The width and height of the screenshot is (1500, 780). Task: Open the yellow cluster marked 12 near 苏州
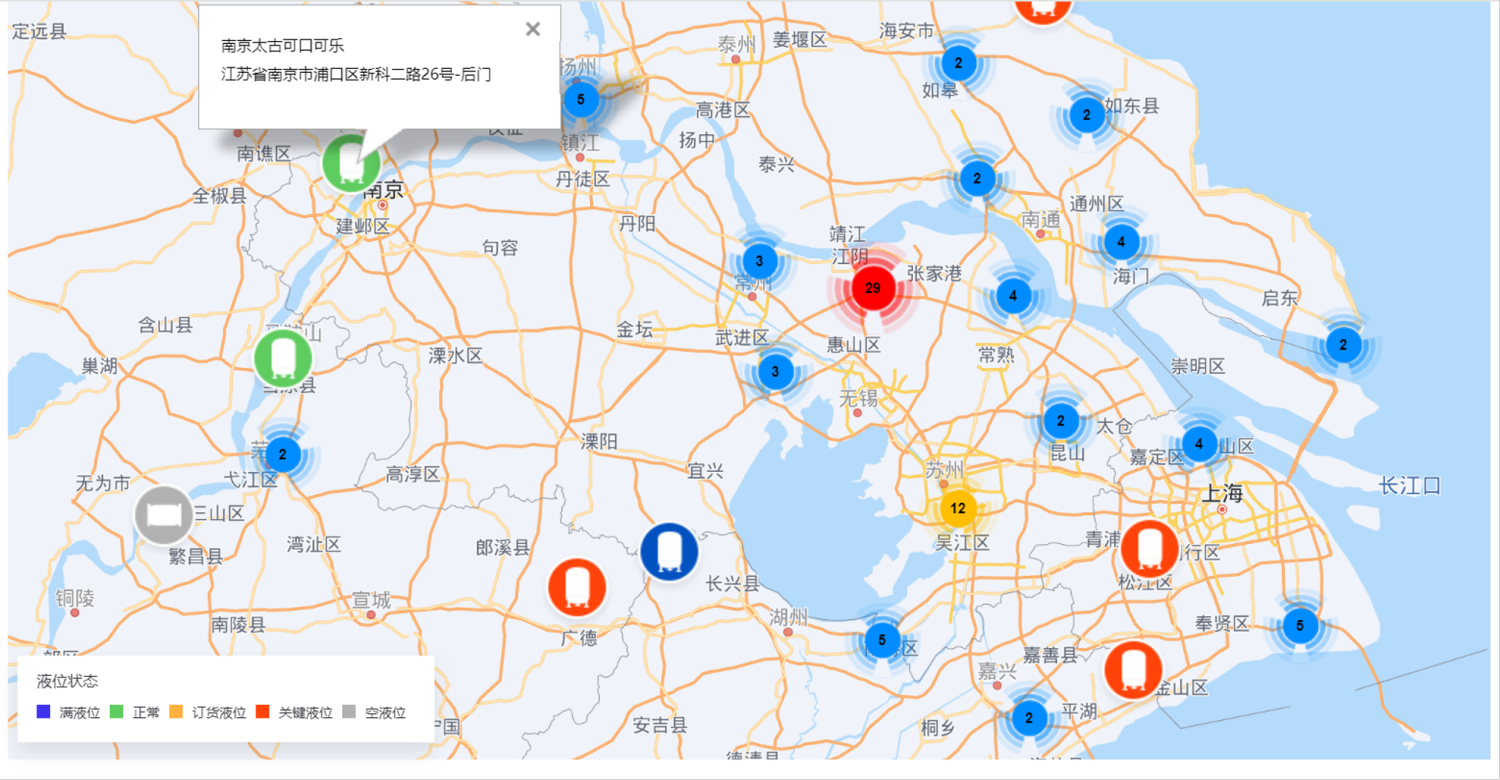(958, 508)
